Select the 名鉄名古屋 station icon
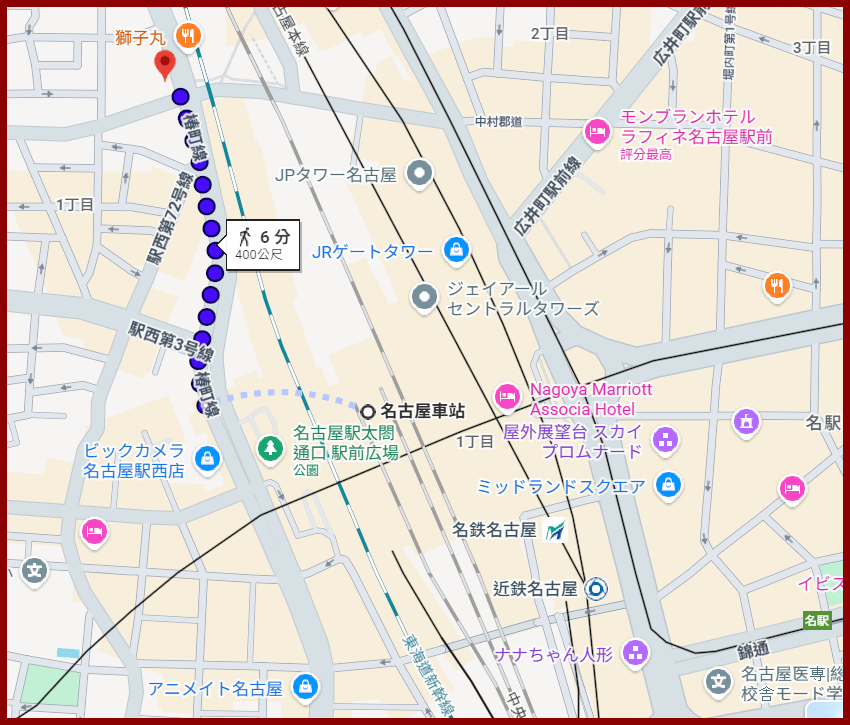Viewport: 850px width, 725px height. click(x=556, y=531)
